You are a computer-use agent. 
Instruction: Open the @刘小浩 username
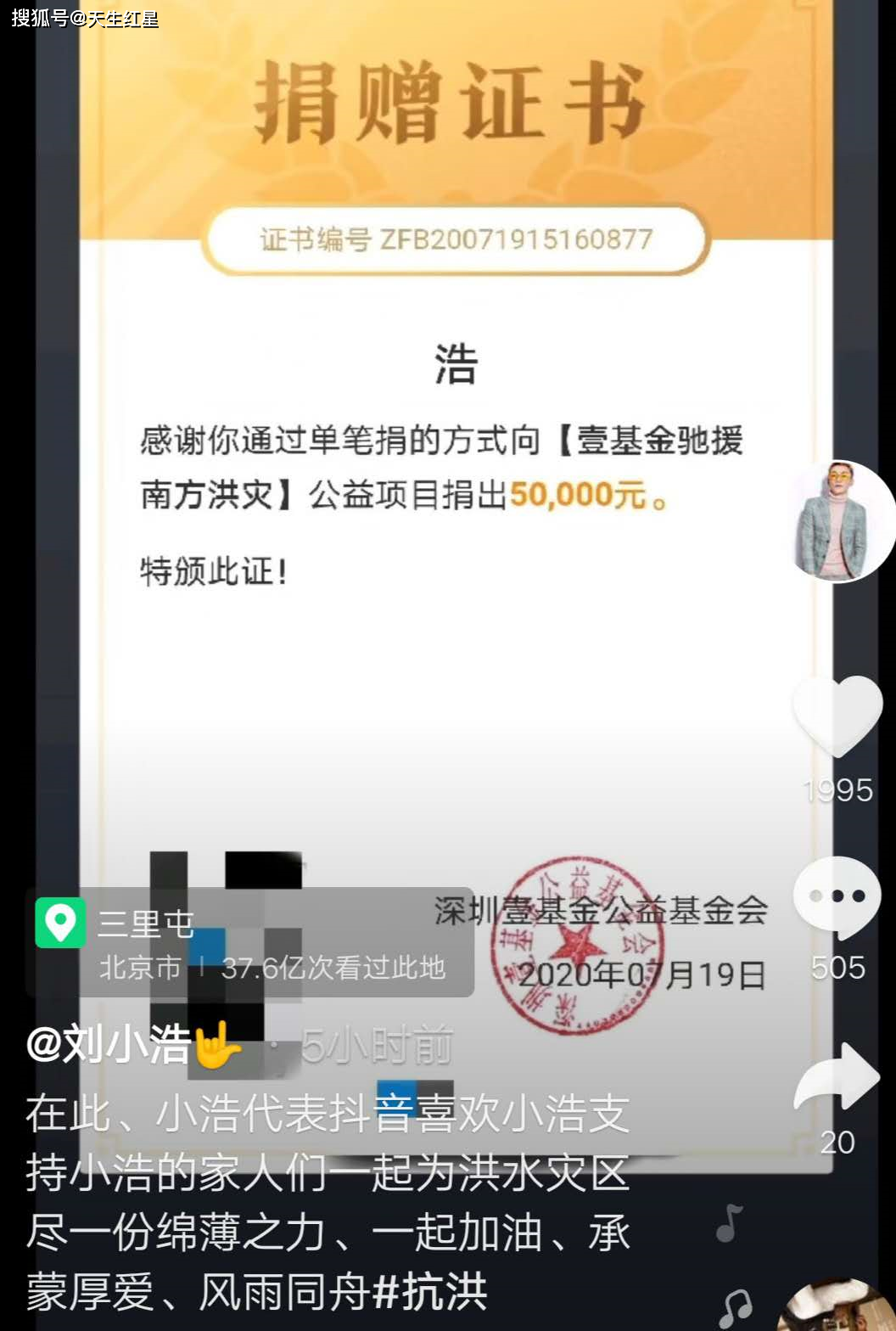pyautogui.click(x=109, y=1044)
